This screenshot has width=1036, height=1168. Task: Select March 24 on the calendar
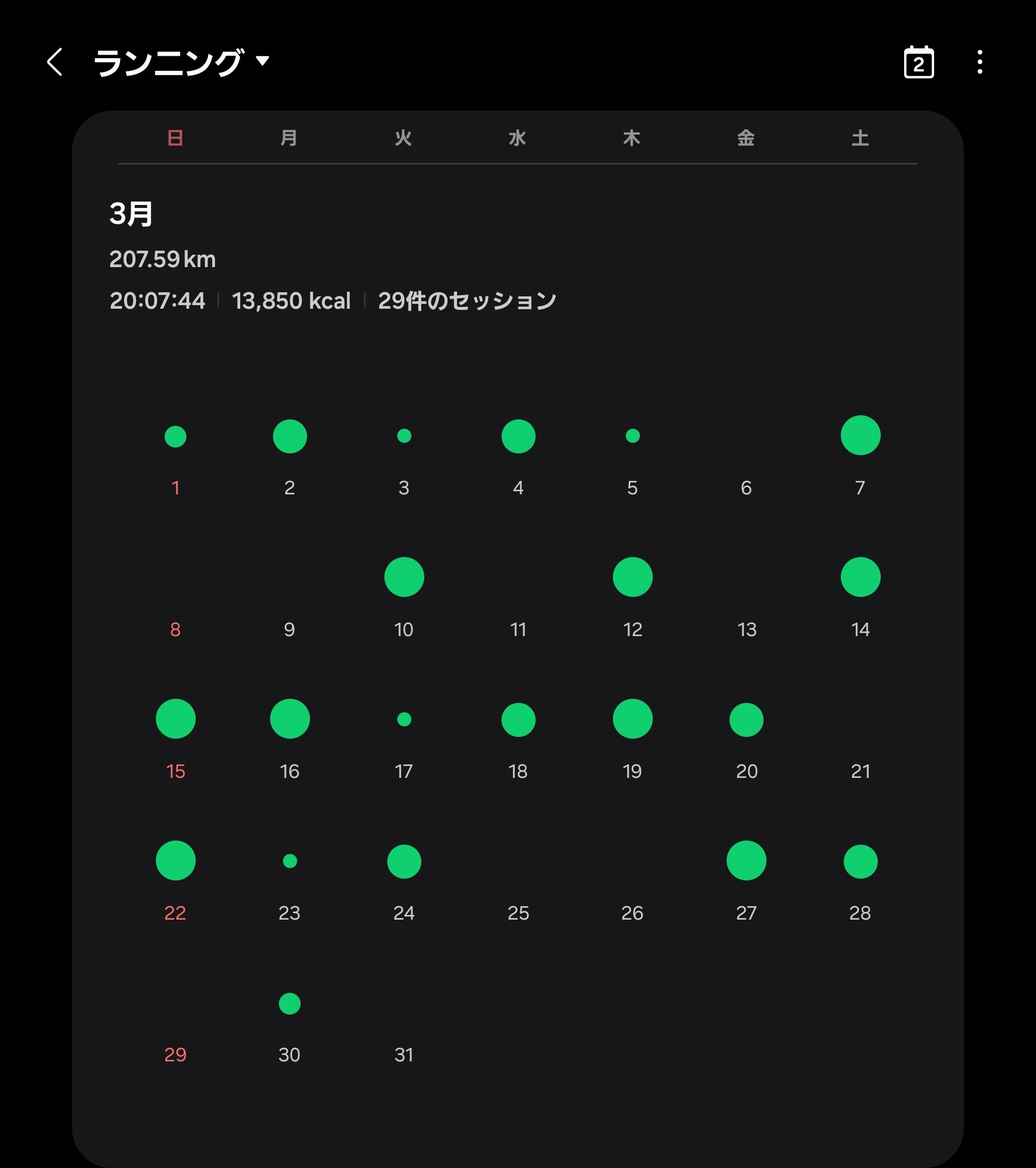[404, 862]
